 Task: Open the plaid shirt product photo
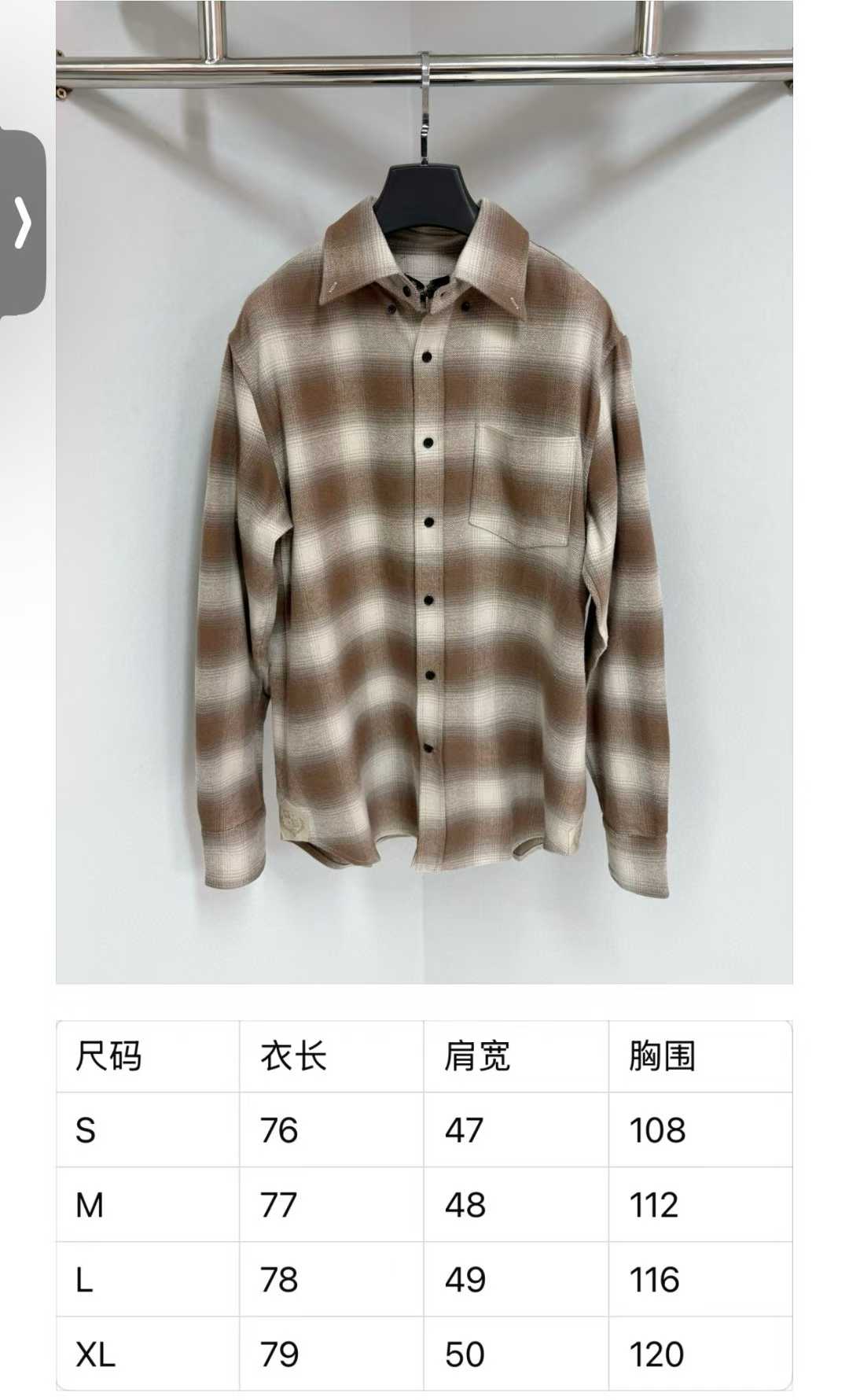click(424, 492)
